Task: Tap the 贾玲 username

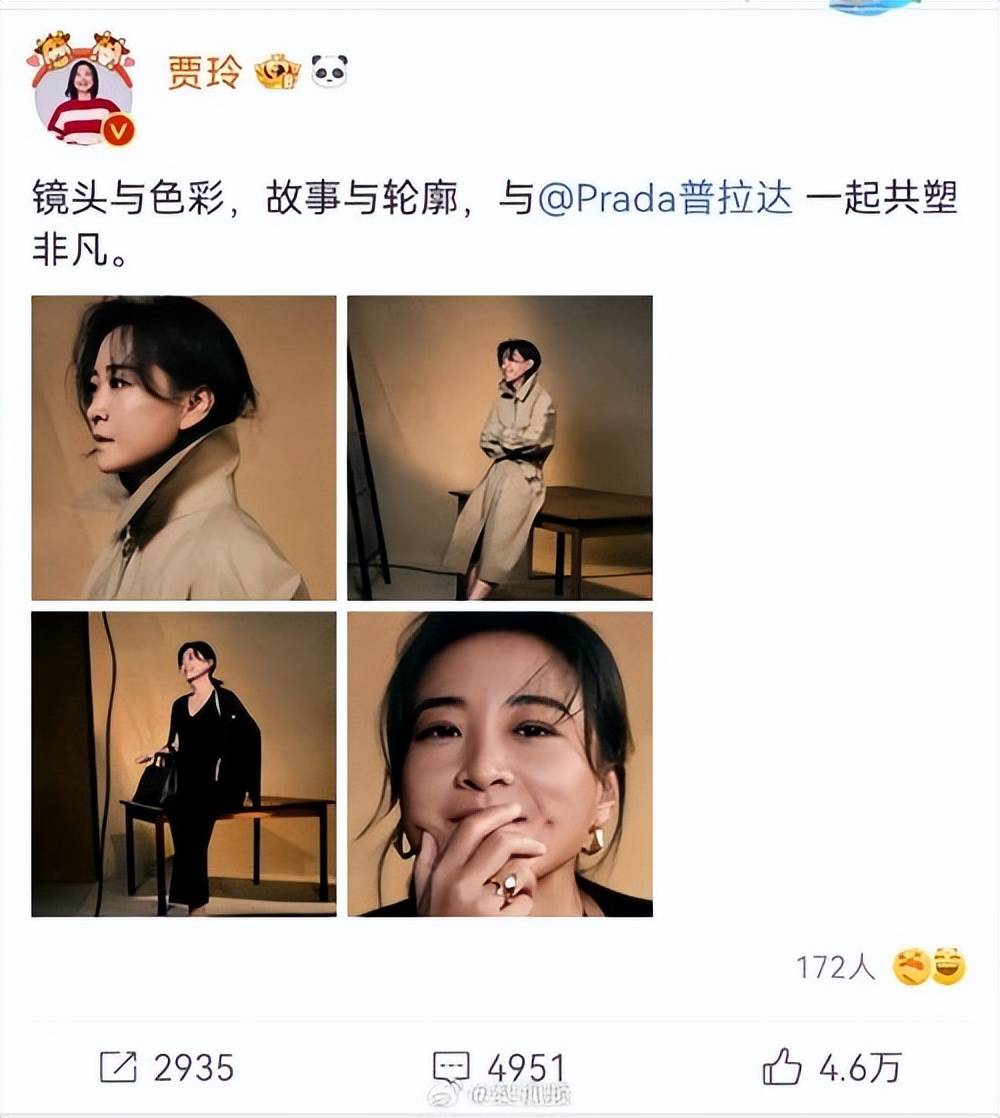Action: coord(204,73)
